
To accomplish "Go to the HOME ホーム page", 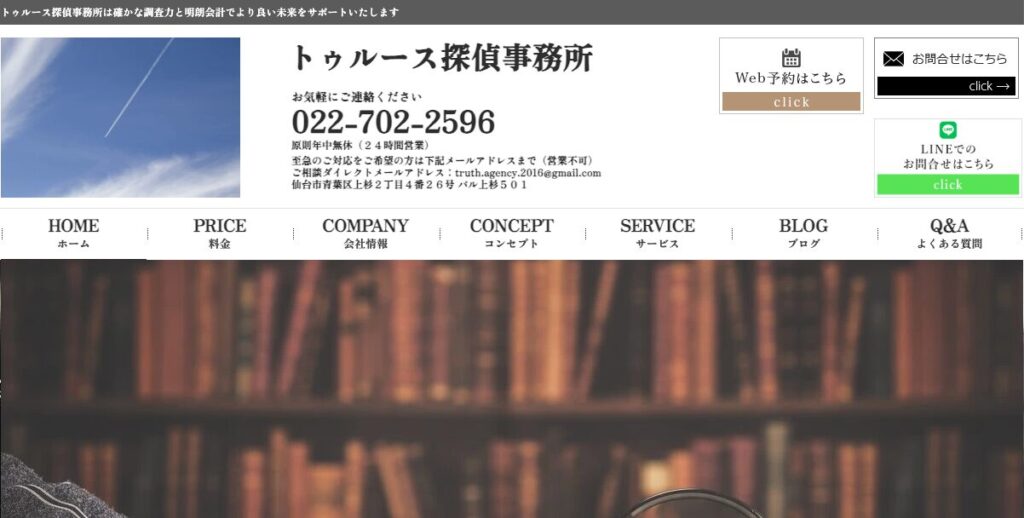I will [73, 233].
